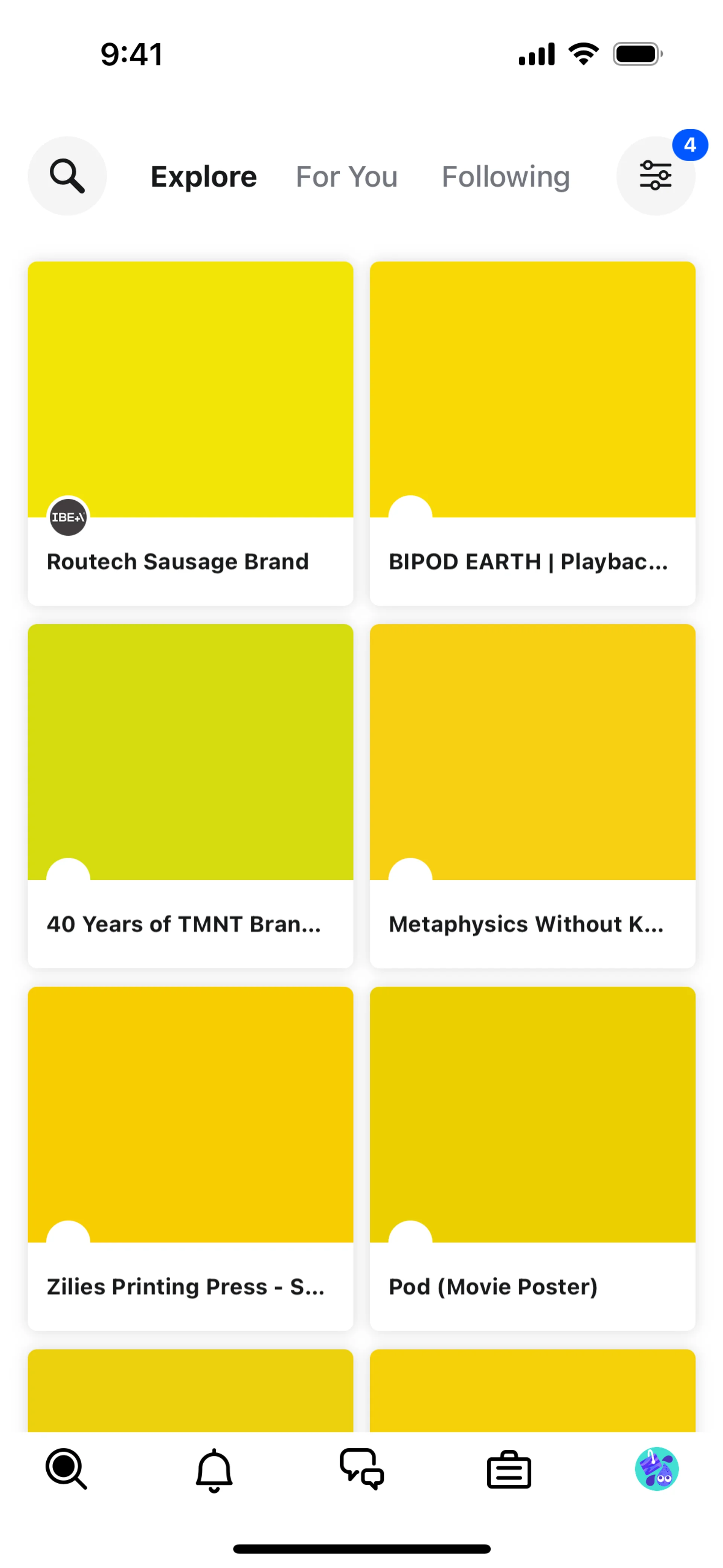Tap the search icon in the top bar
The width and height of the screenshot is (723, 1568).
pyautogui.click(x=67, y=176)
